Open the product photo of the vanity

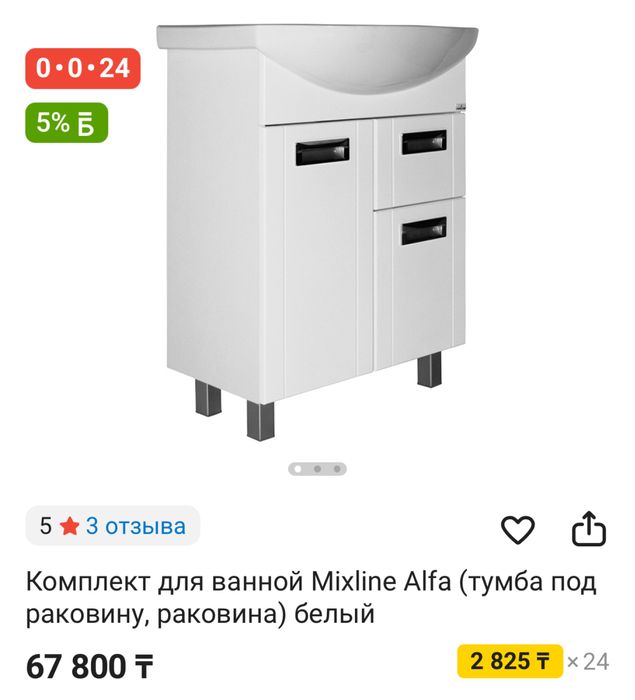(x=317, y=230)
